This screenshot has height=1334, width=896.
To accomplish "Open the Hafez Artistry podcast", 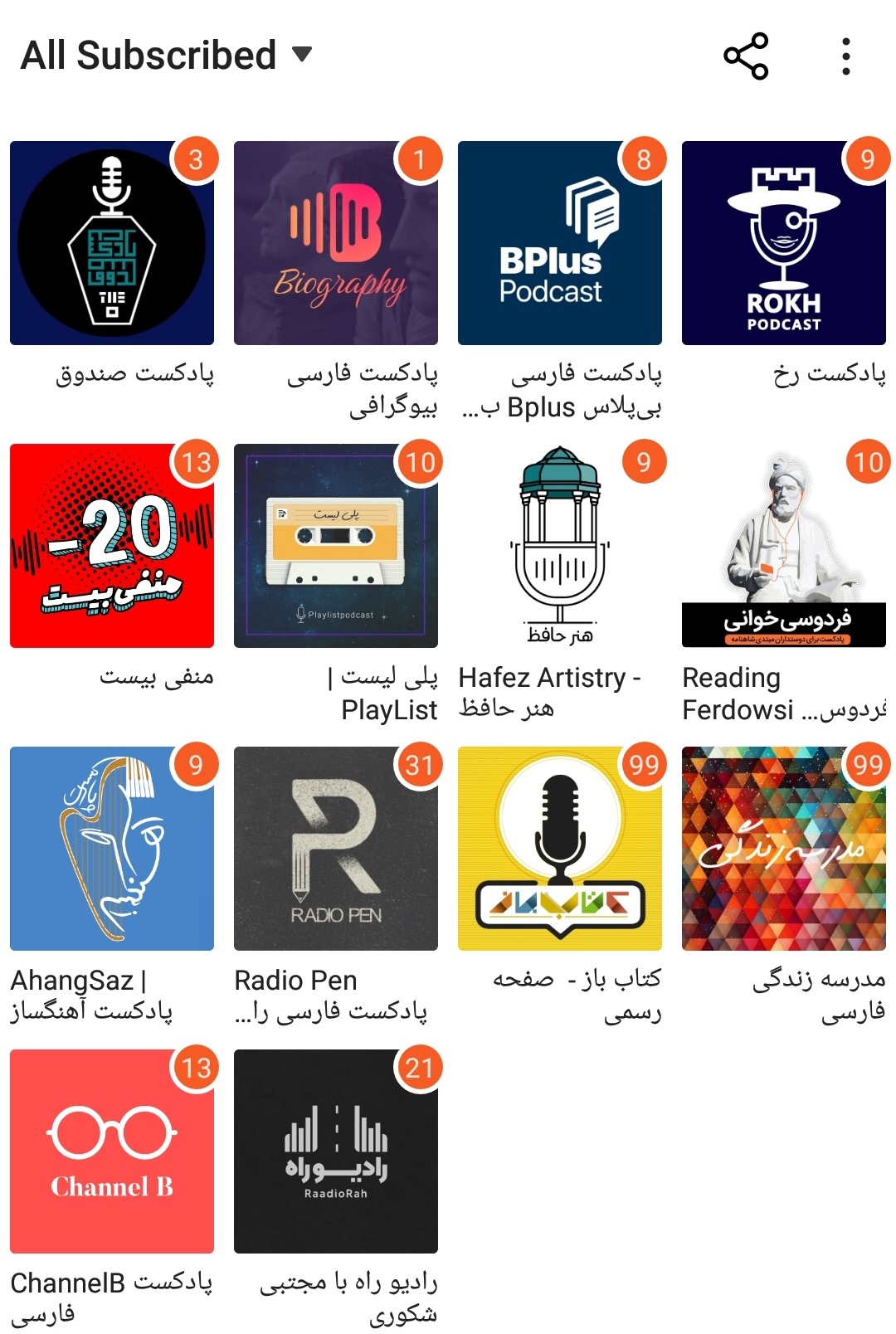I will tap(560, 546).
